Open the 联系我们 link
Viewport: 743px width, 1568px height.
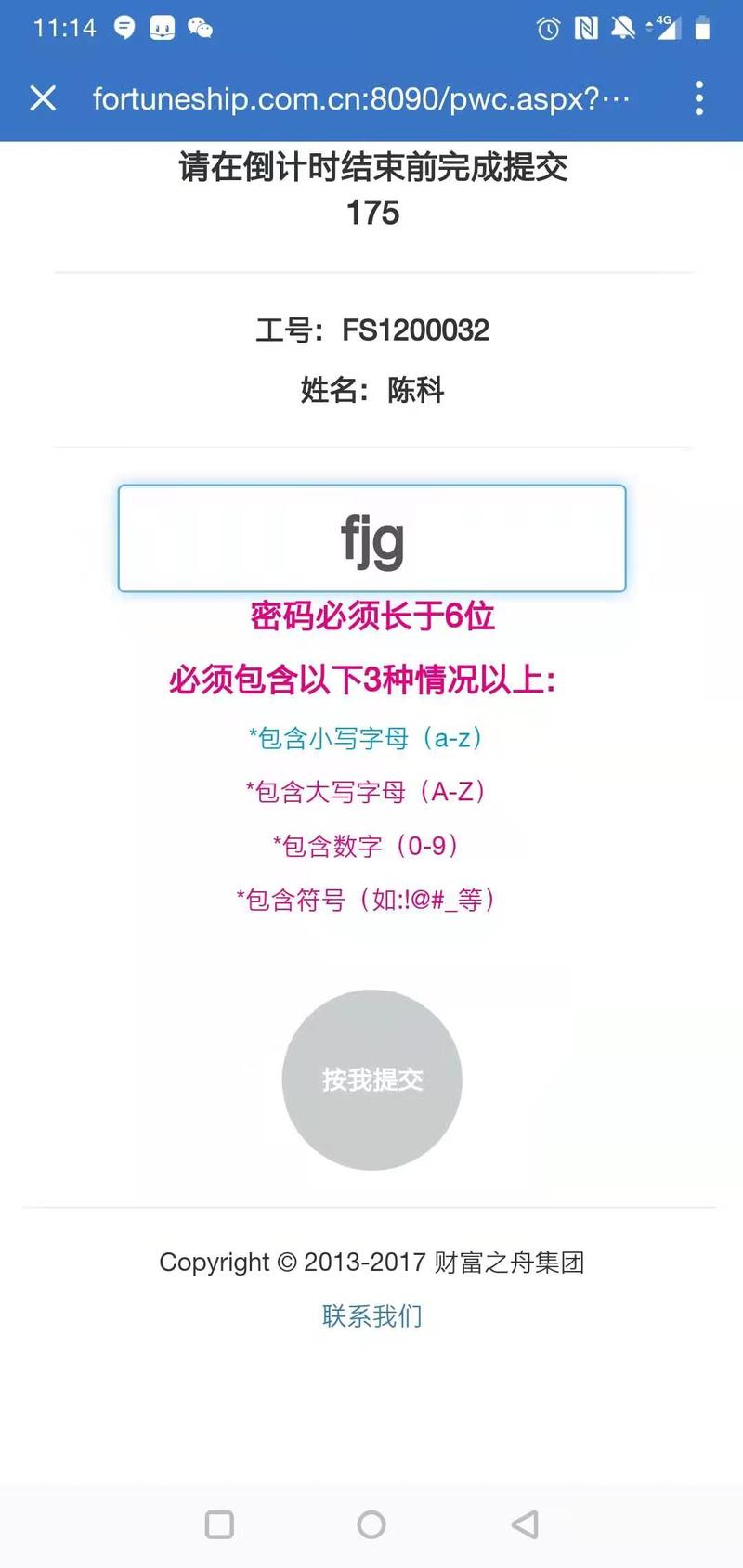coord(371,1315)
